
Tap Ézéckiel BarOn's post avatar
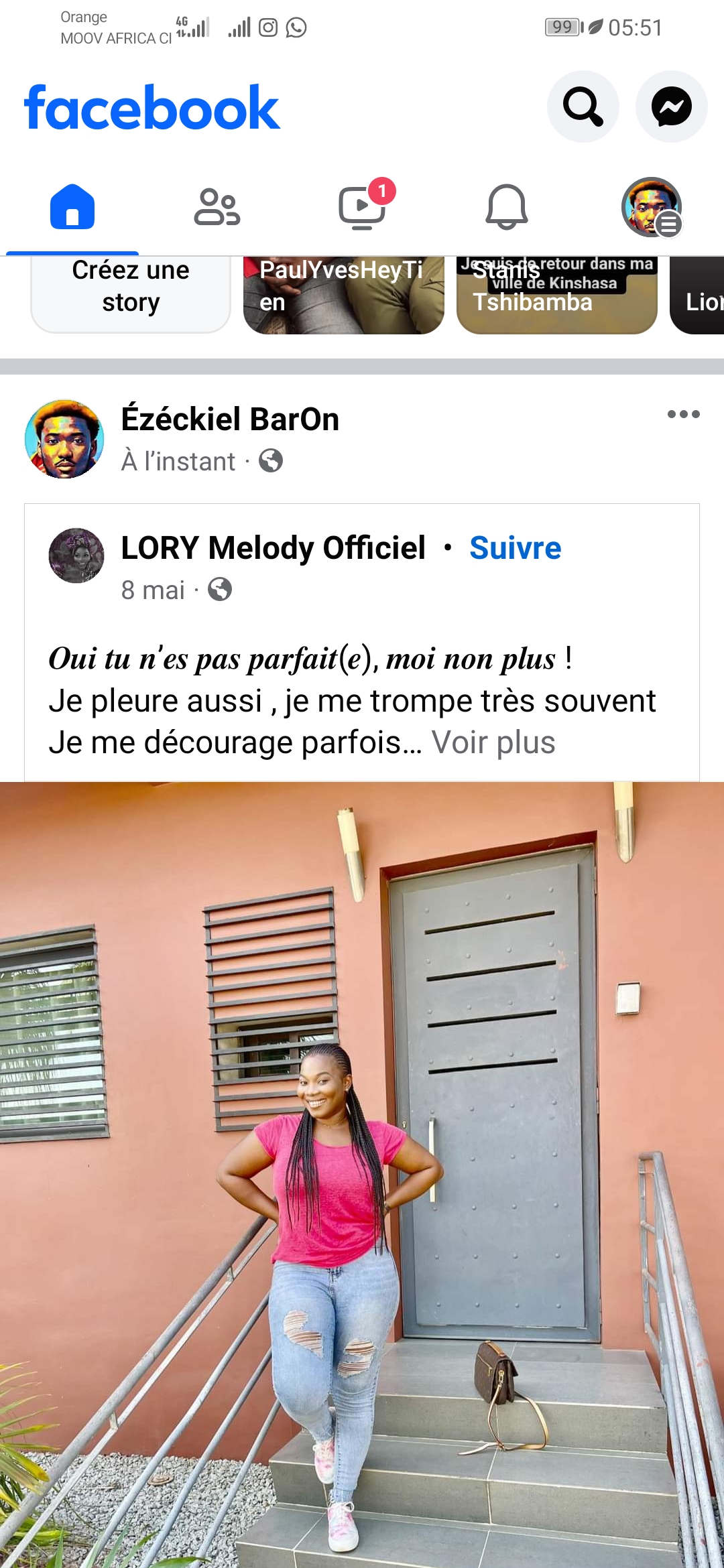tap(64, 439)
